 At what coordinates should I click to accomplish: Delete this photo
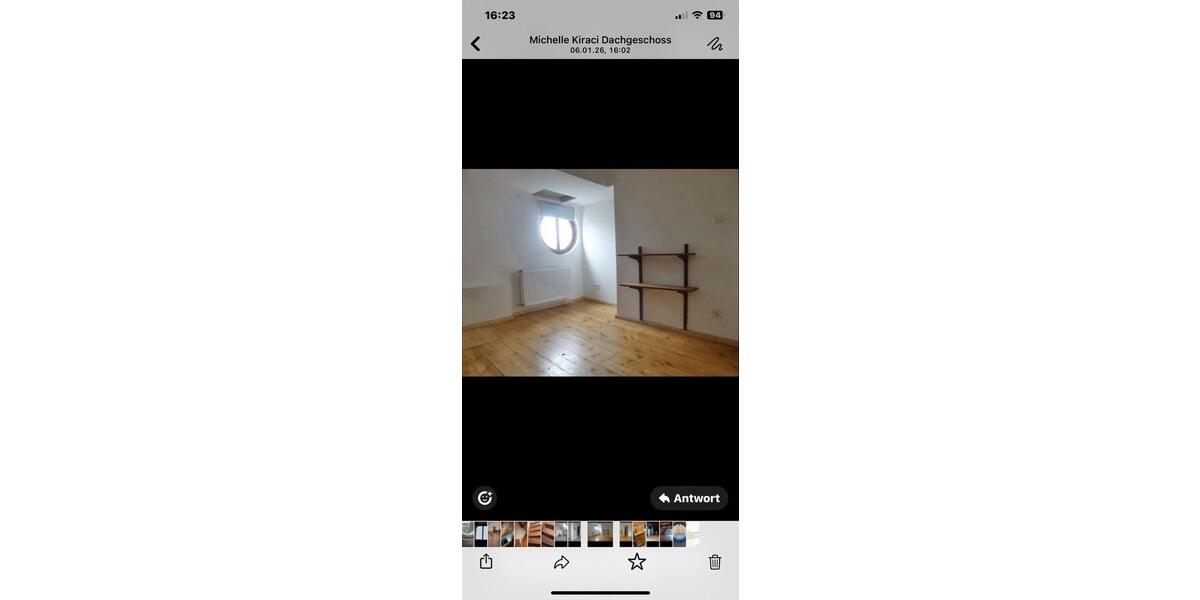tap(715, 562)
